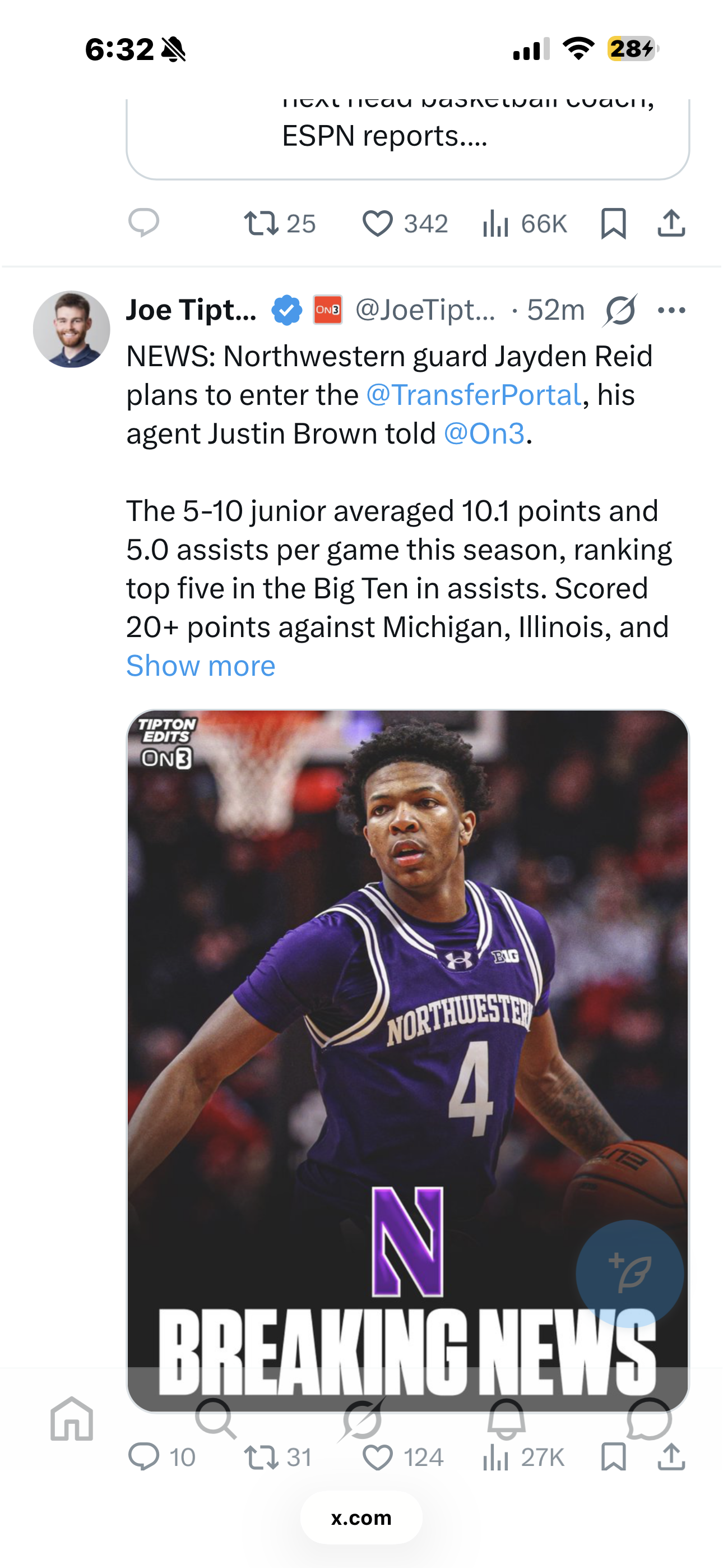This screenshot has width=723, height=1568.
Task: Go to the Home tab
Action: coord(72,1418)
